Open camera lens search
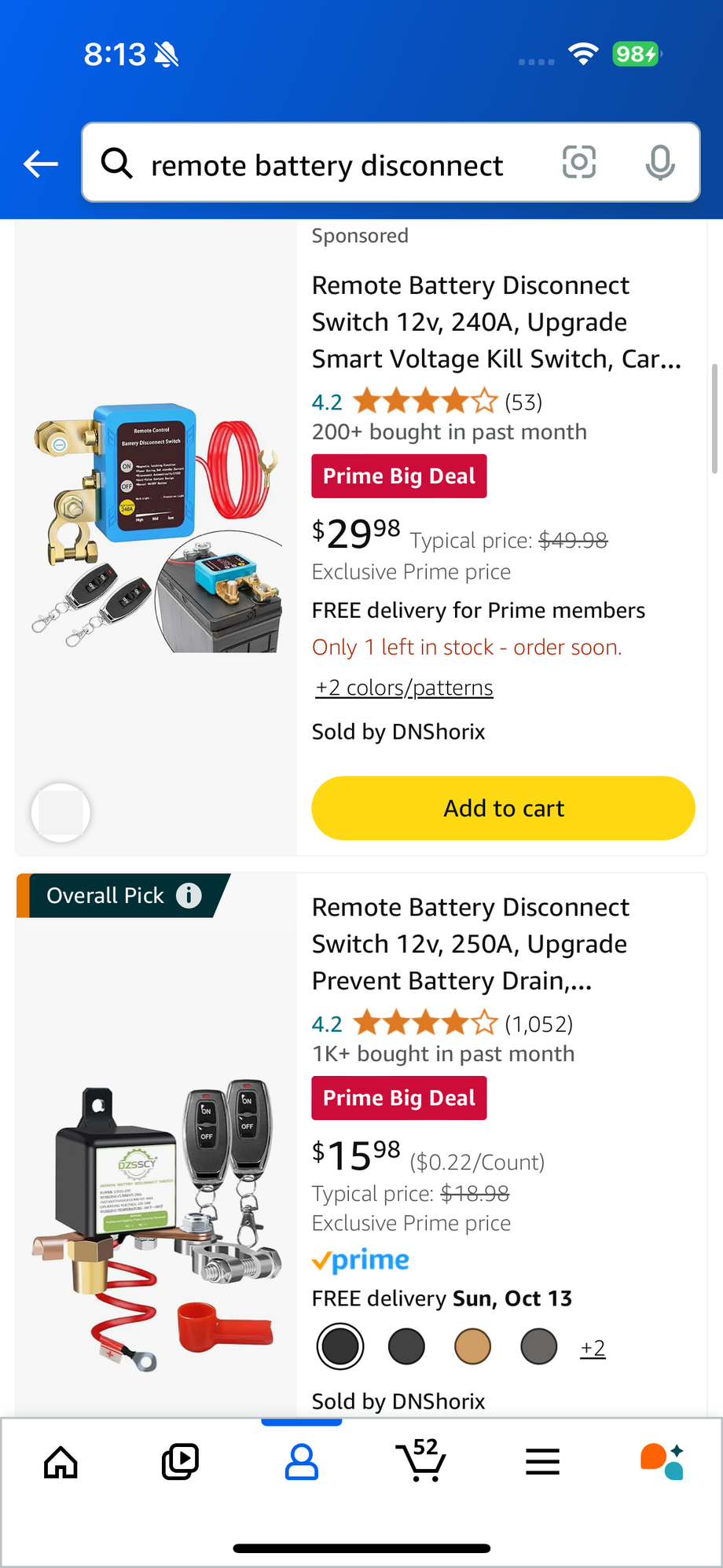 pos(579,163)
